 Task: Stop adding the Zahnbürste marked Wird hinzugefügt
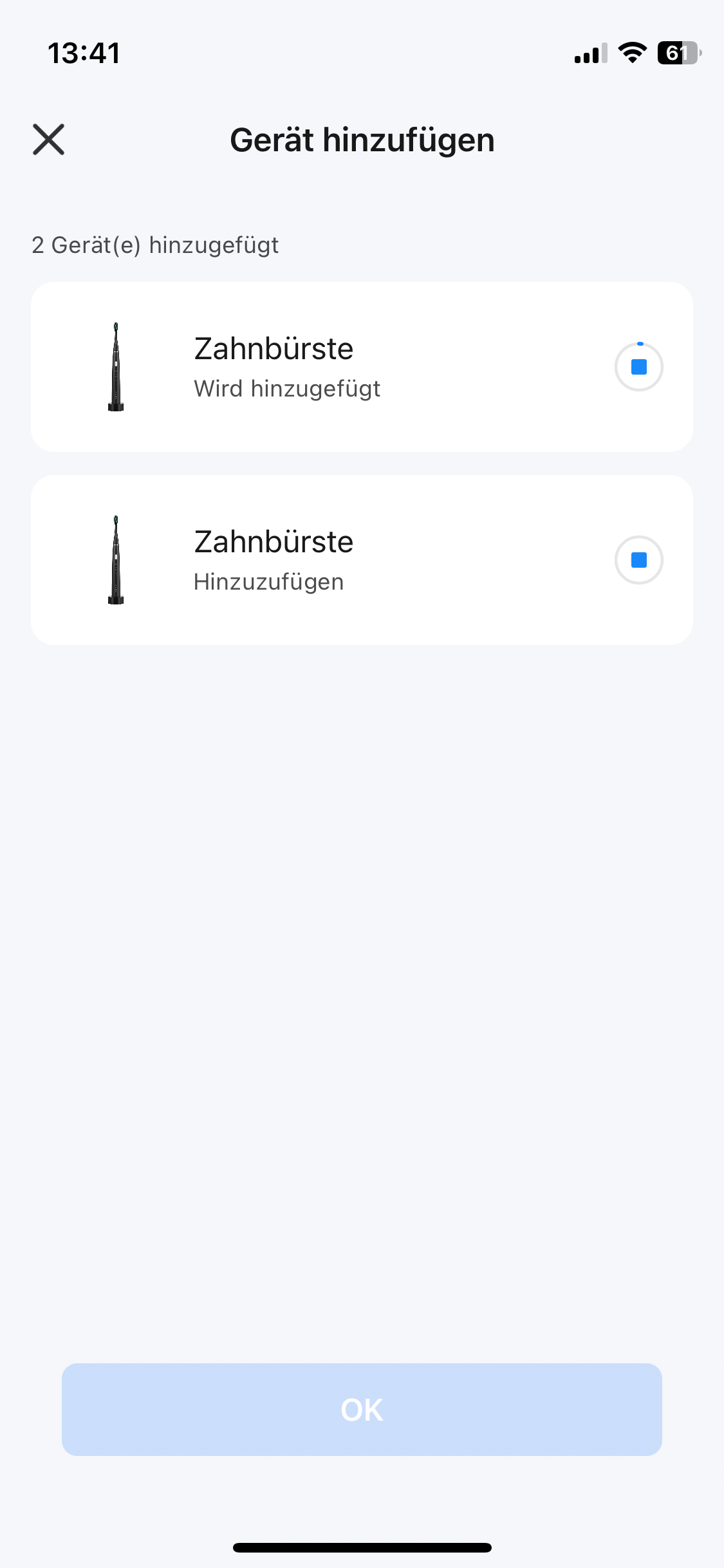(x=638, y=367)
